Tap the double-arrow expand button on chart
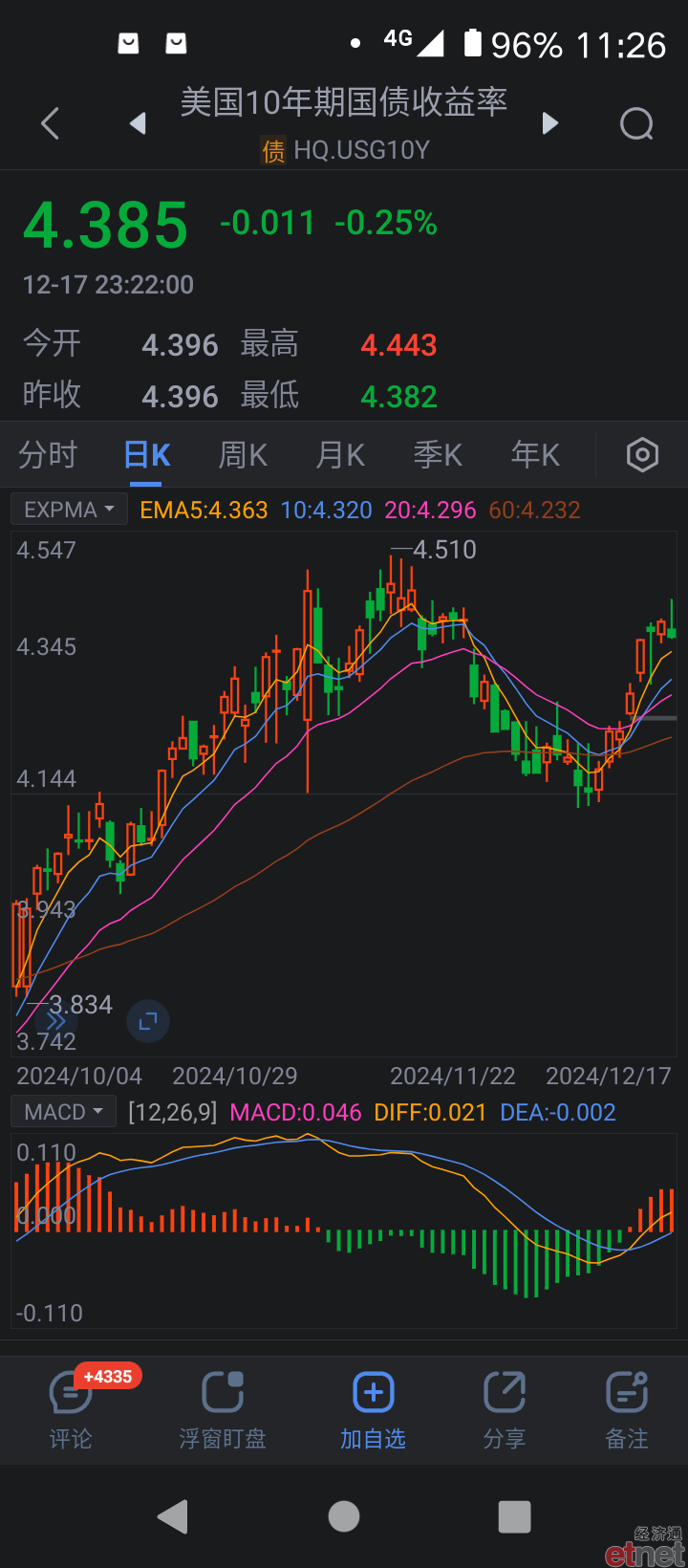Image resolution: width=688 pixels, height=1568 pixels. (x=55, y=1022)
